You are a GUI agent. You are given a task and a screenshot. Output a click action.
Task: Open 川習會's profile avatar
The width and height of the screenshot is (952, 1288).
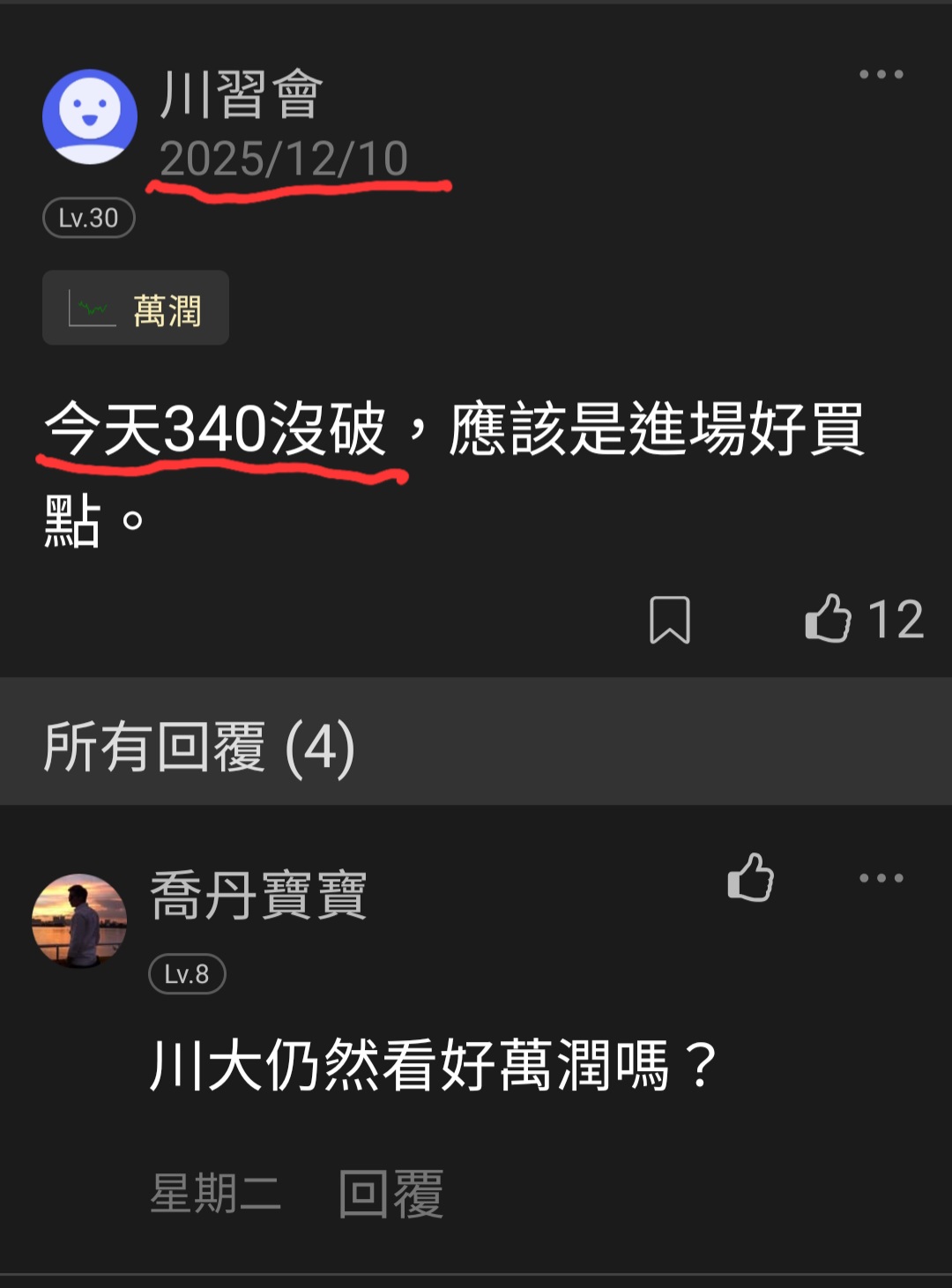coord(90,116)
